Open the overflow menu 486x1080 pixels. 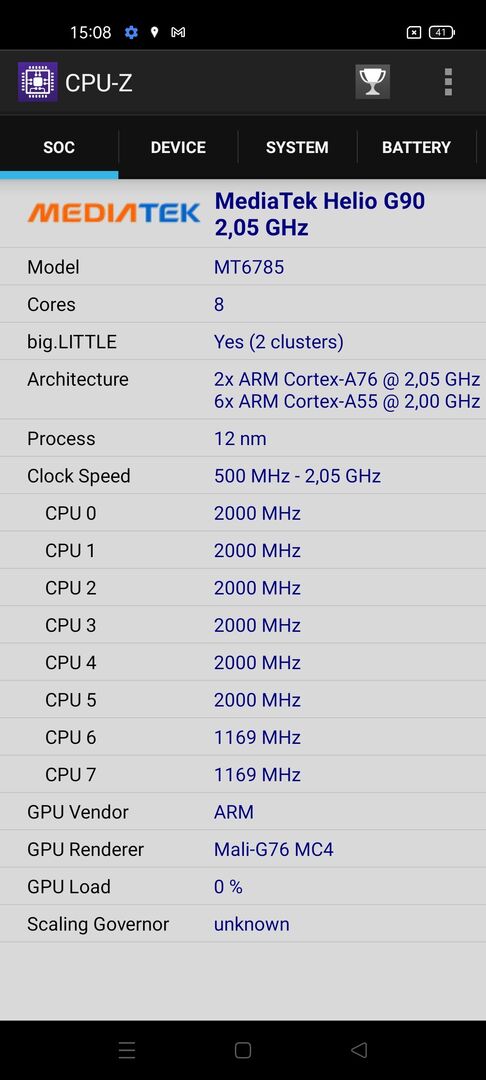(448, 82)
